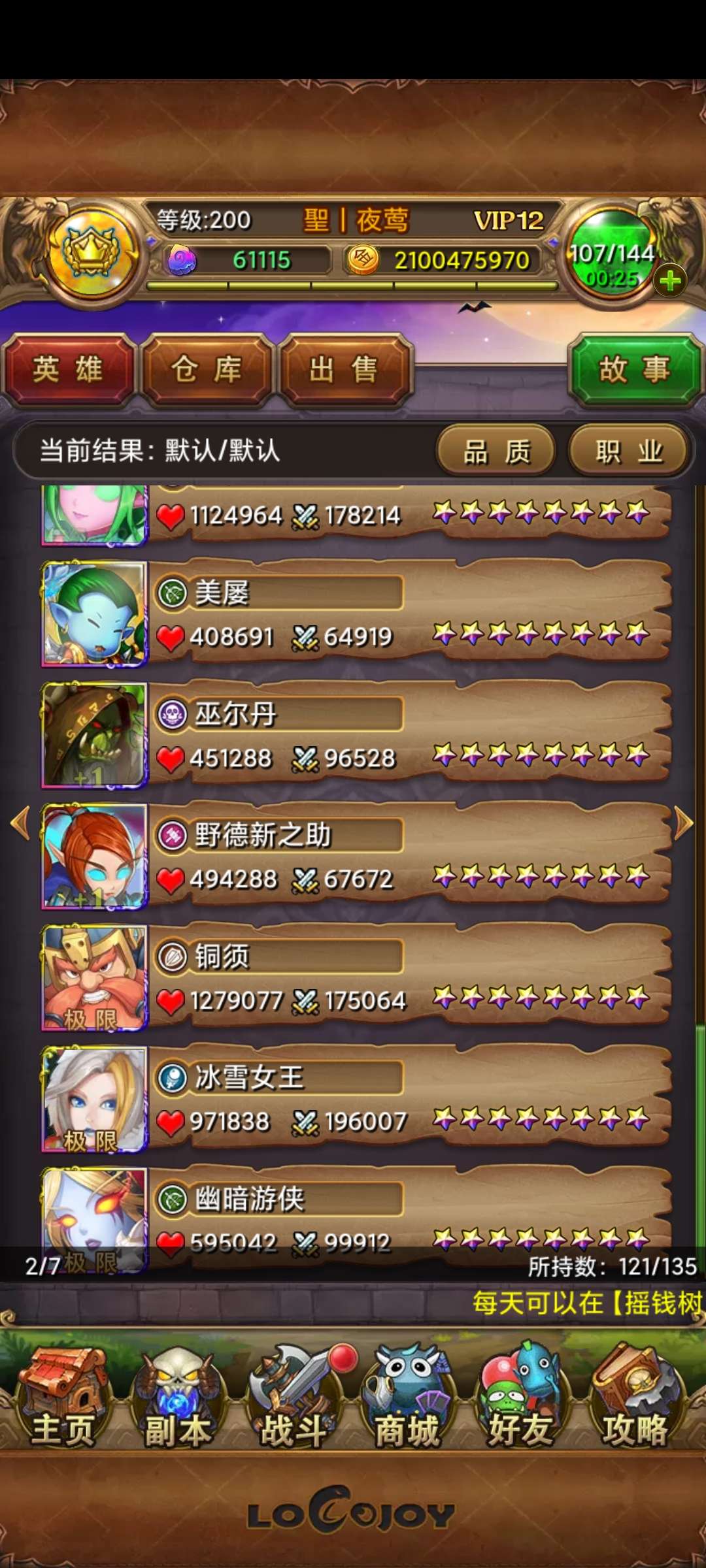Open hero 冰雪女王 card
Image resolution: width=706 pixels, height=1568 pixels.
point(353,1099)
